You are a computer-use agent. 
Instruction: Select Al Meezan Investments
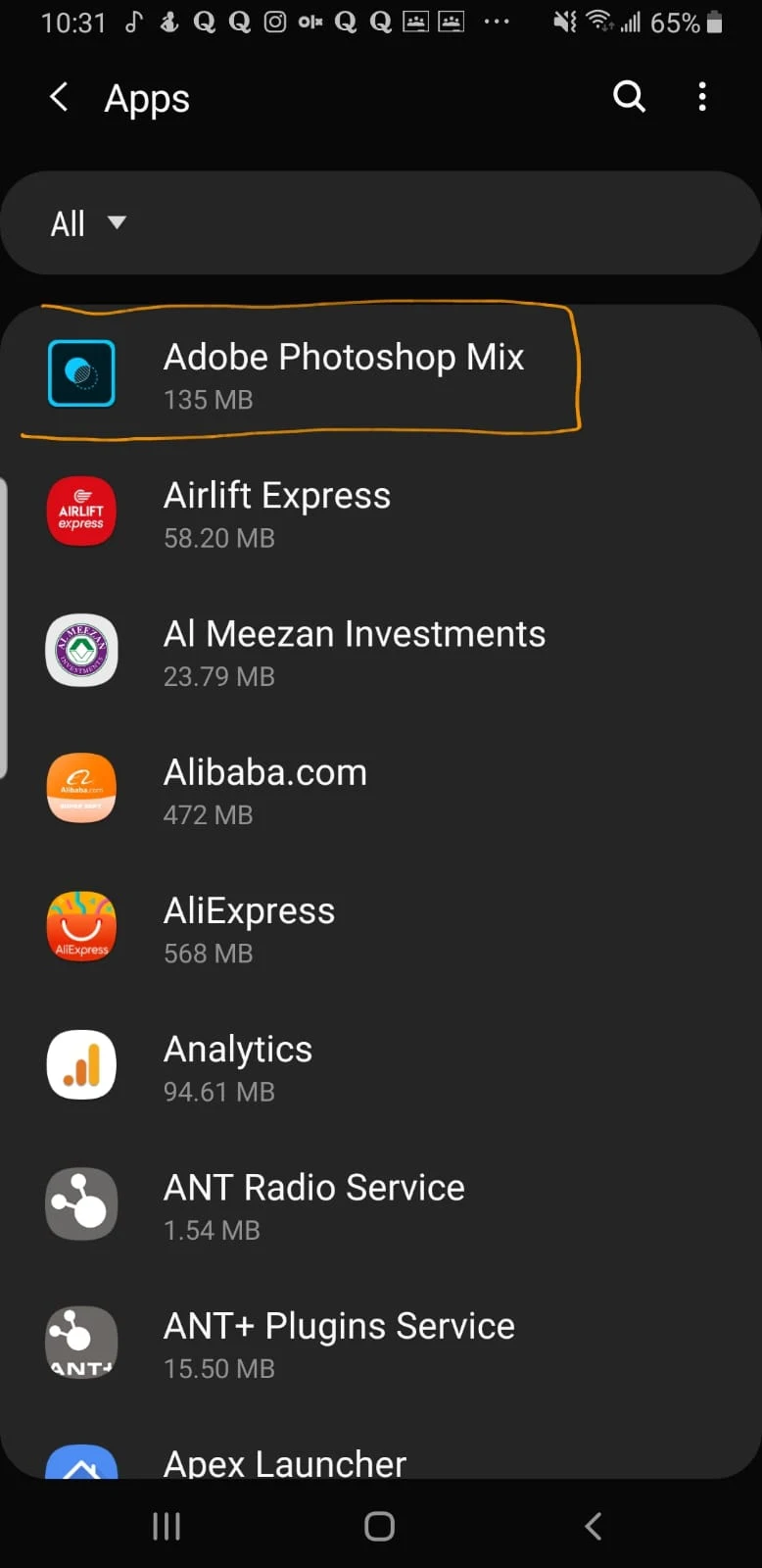pos(381,651)
